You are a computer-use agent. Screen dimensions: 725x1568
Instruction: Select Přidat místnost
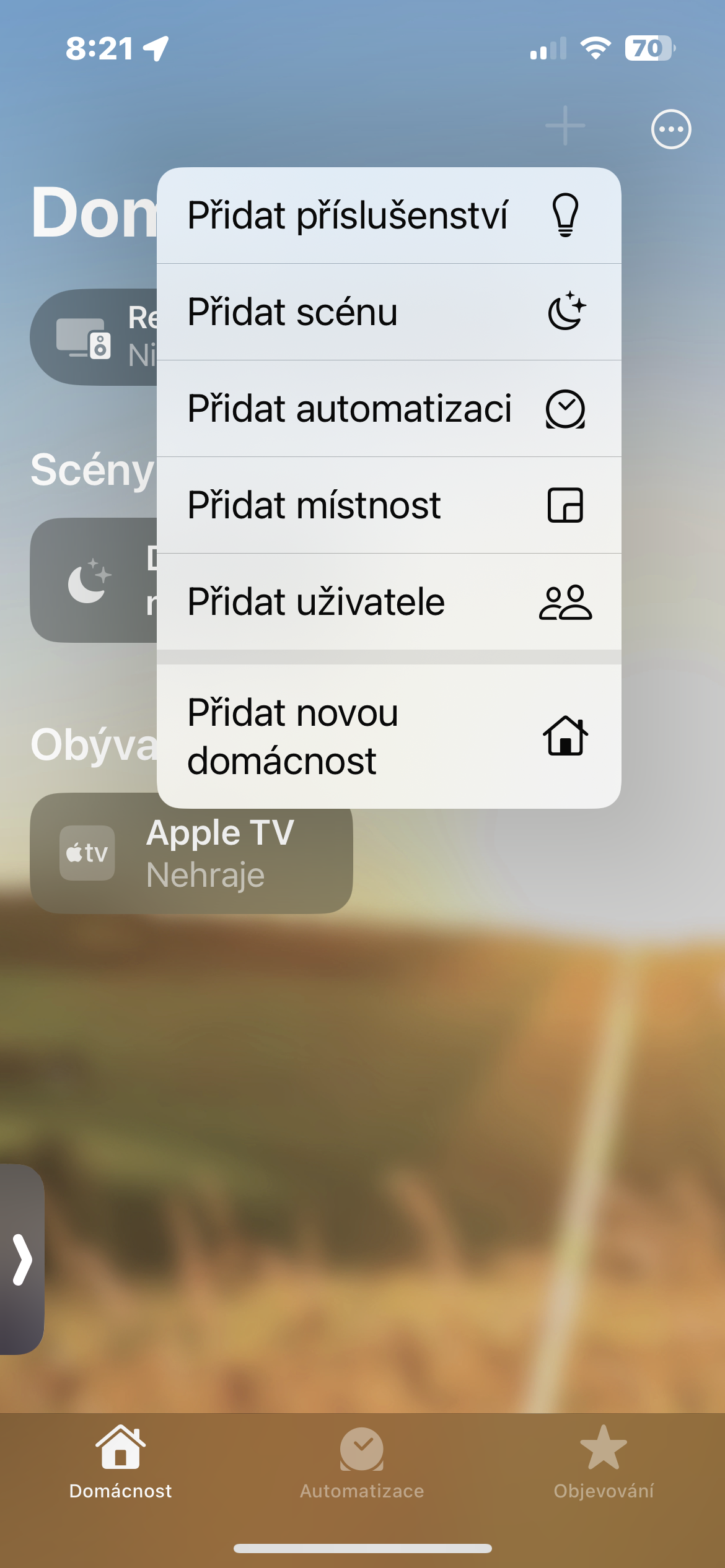[389, 505]
